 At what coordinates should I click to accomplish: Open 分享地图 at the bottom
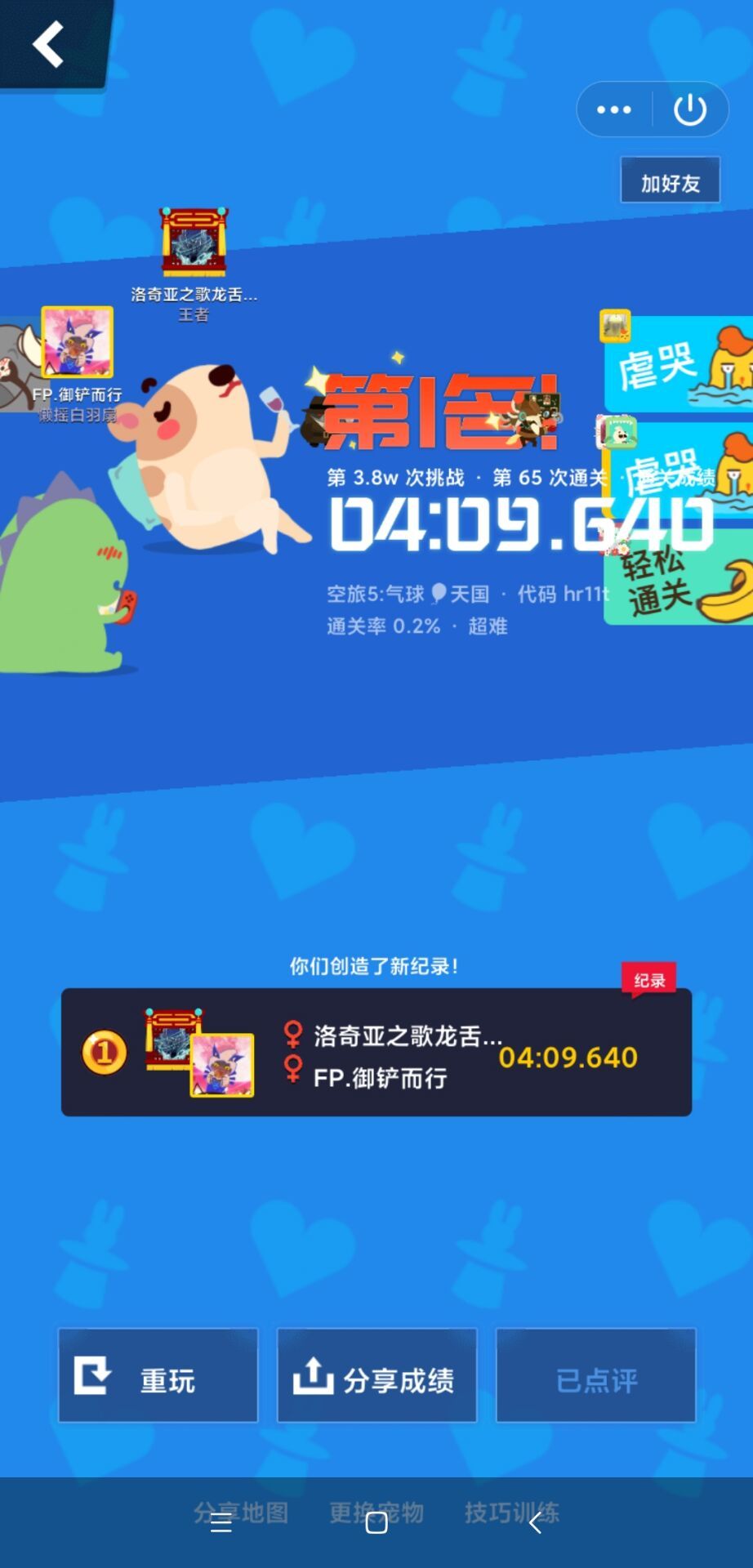(x=241, y=1512)
